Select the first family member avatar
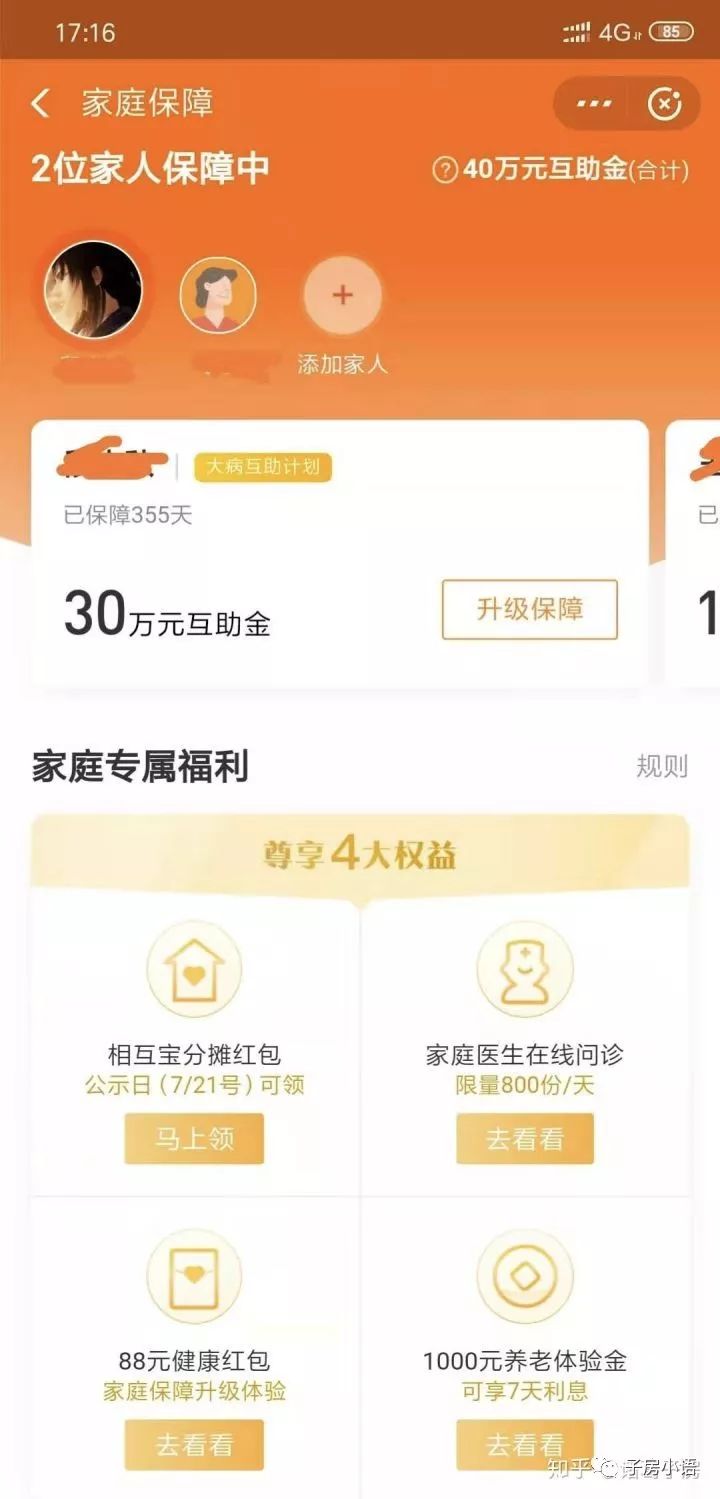The image size is (720, 1499). tap(94, 290)
